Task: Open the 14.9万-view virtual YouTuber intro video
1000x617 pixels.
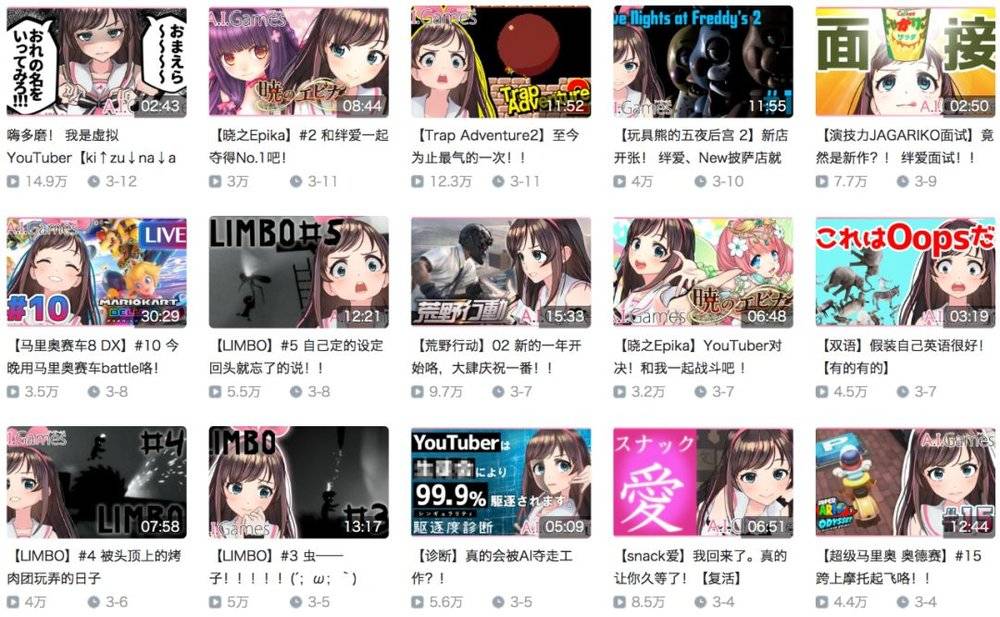Action: [x=96, y=62]
